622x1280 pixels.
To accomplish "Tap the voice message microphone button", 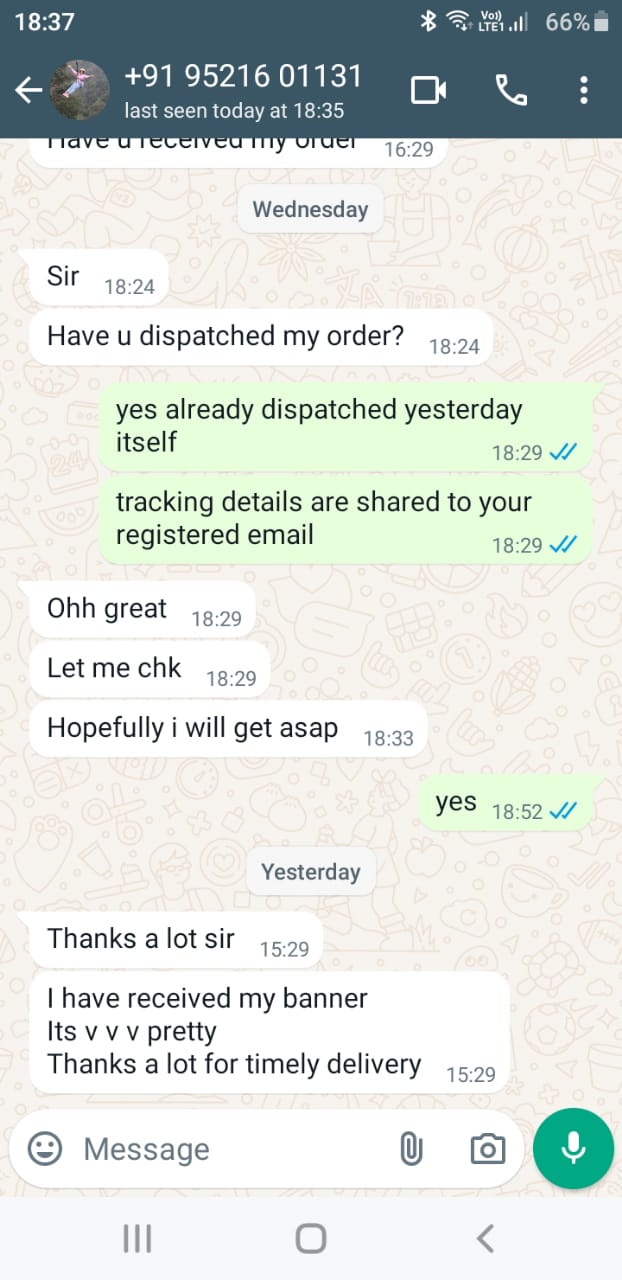I will 573,1148.
